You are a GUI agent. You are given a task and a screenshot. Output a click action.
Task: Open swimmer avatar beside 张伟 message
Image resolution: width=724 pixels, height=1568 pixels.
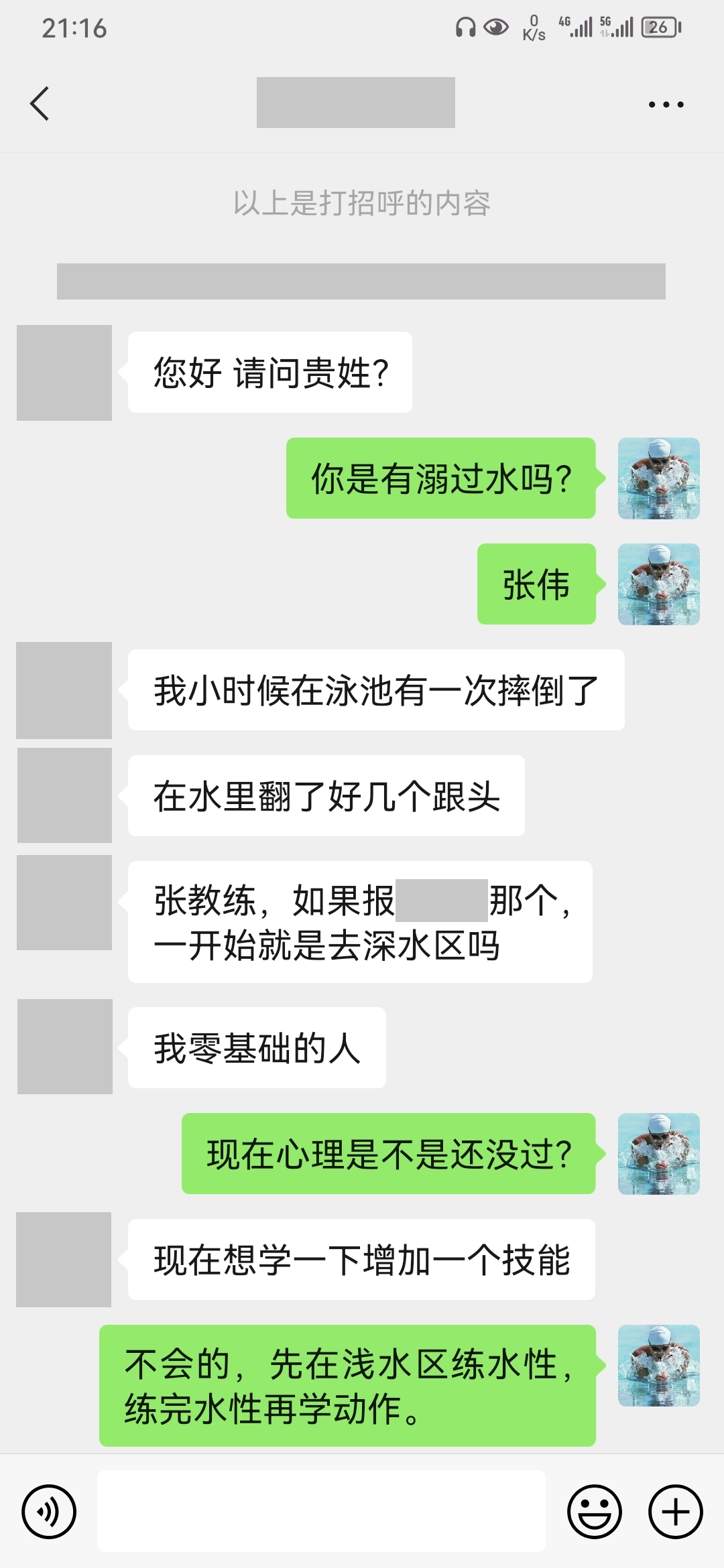point(658,584)
